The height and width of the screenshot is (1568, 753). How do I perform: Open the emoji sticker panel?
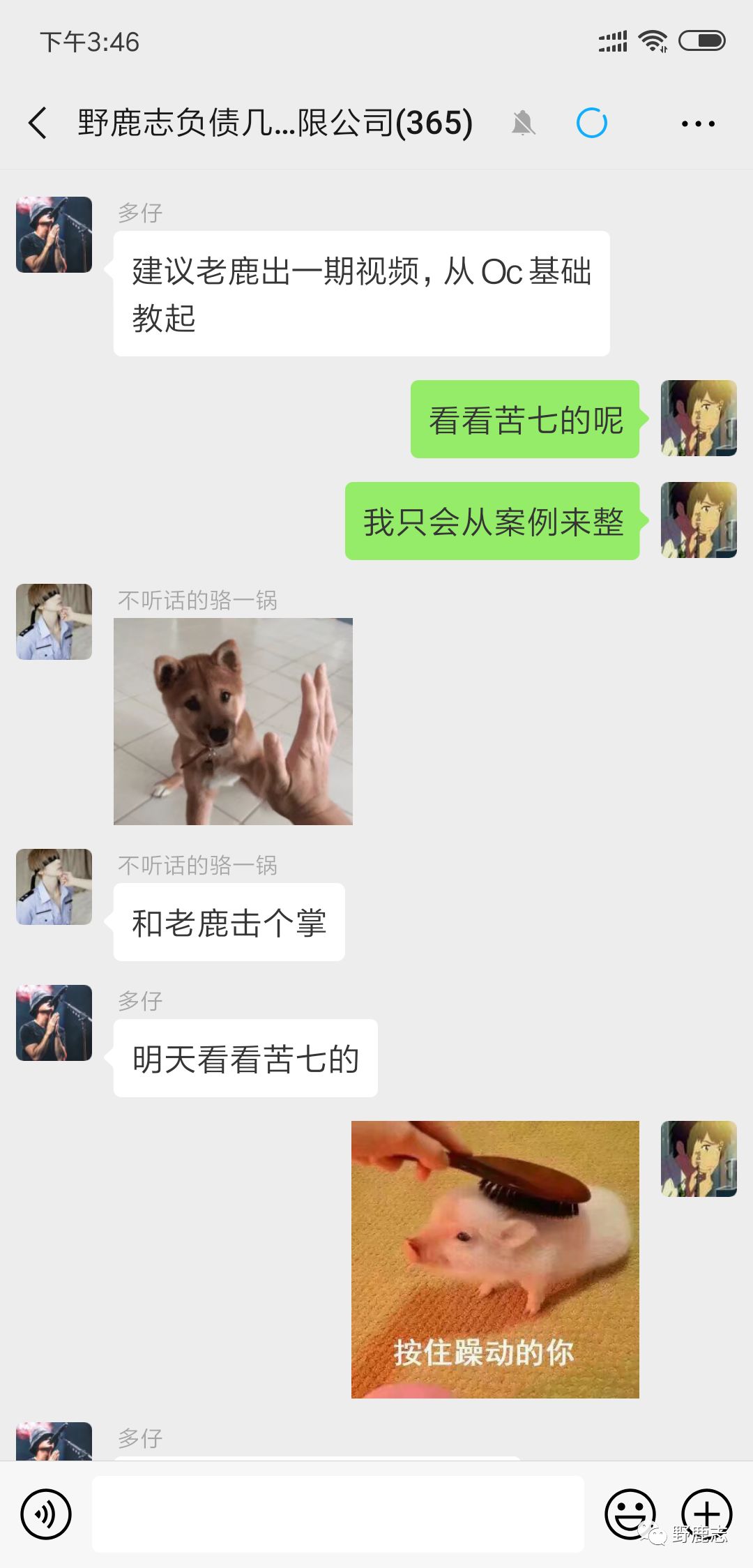tap(630, 1514)
